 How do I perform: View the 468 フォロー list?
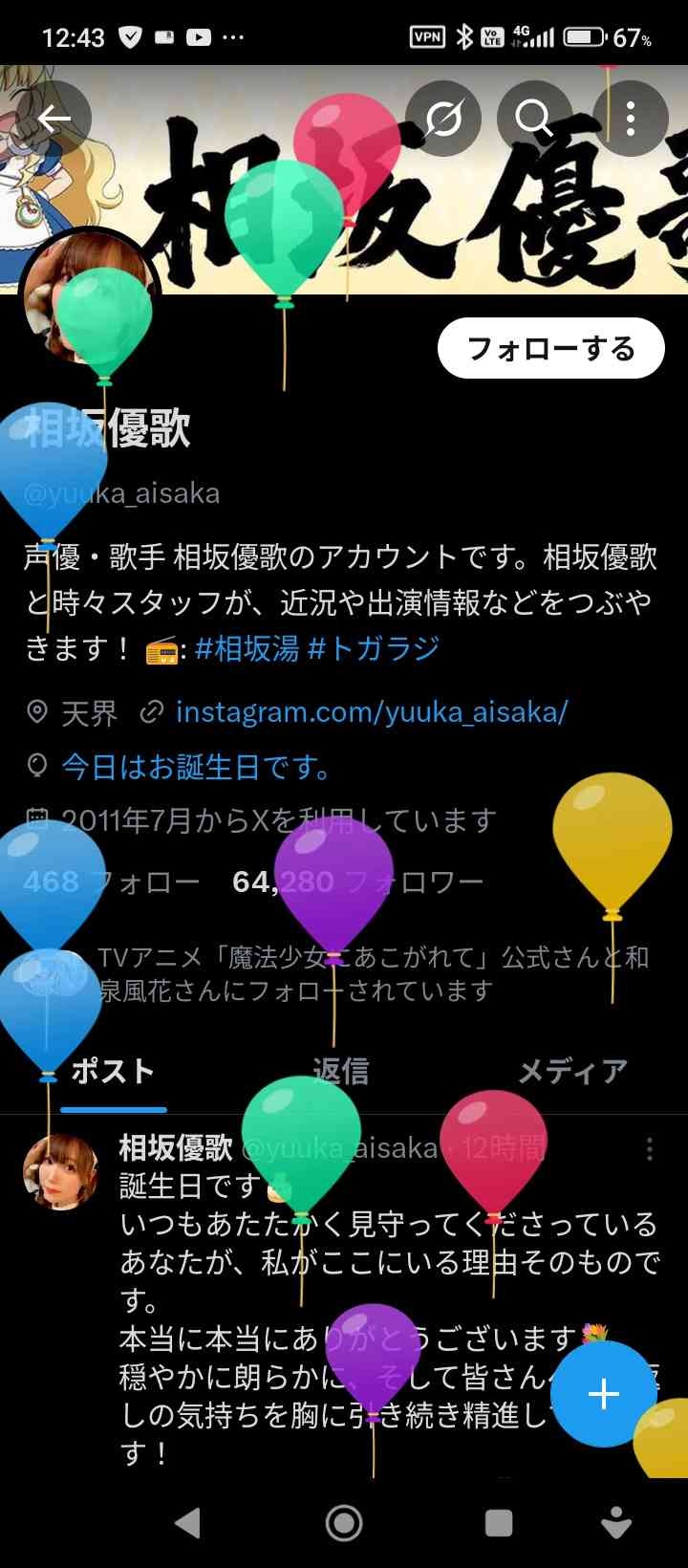111,882
